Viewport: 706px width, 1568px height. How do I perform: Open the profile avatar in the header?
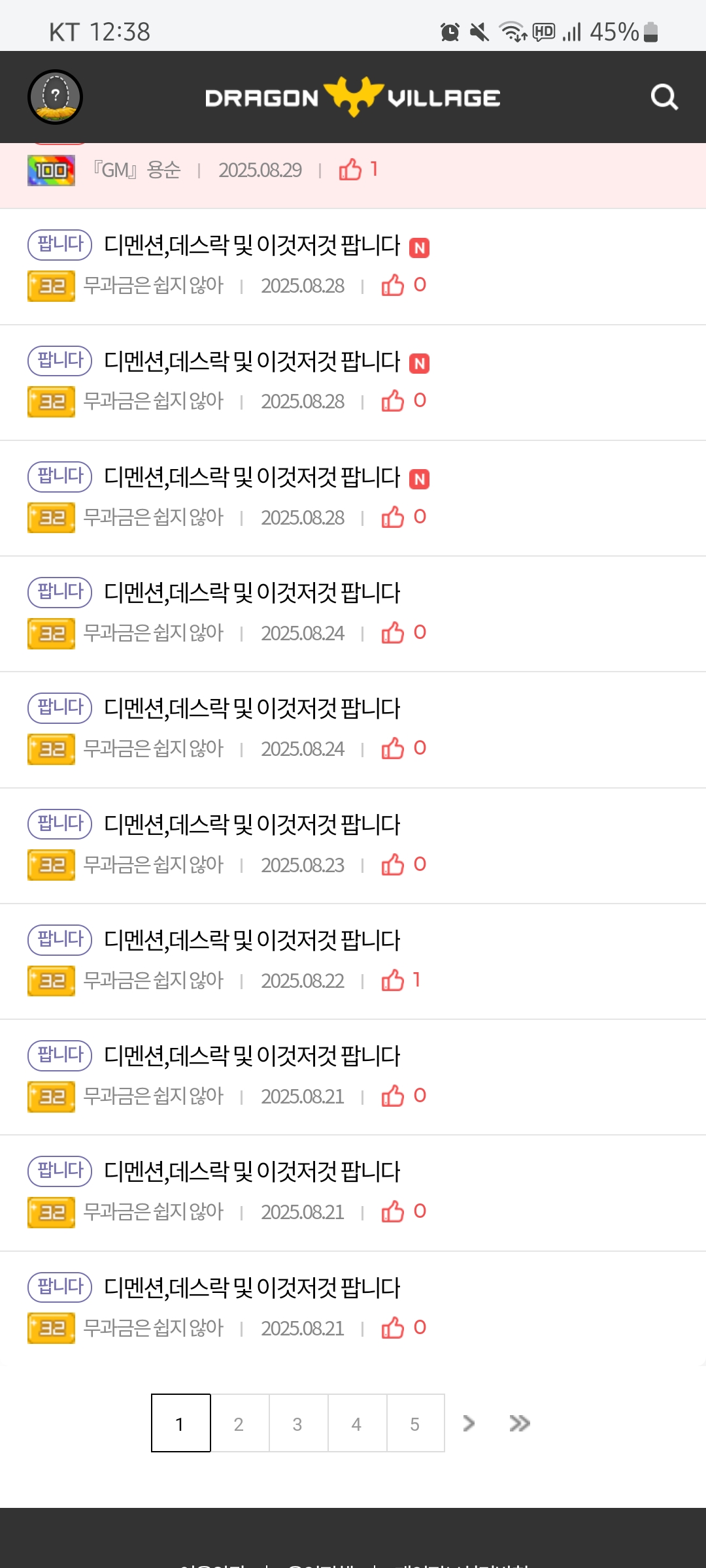click(55, 97)
